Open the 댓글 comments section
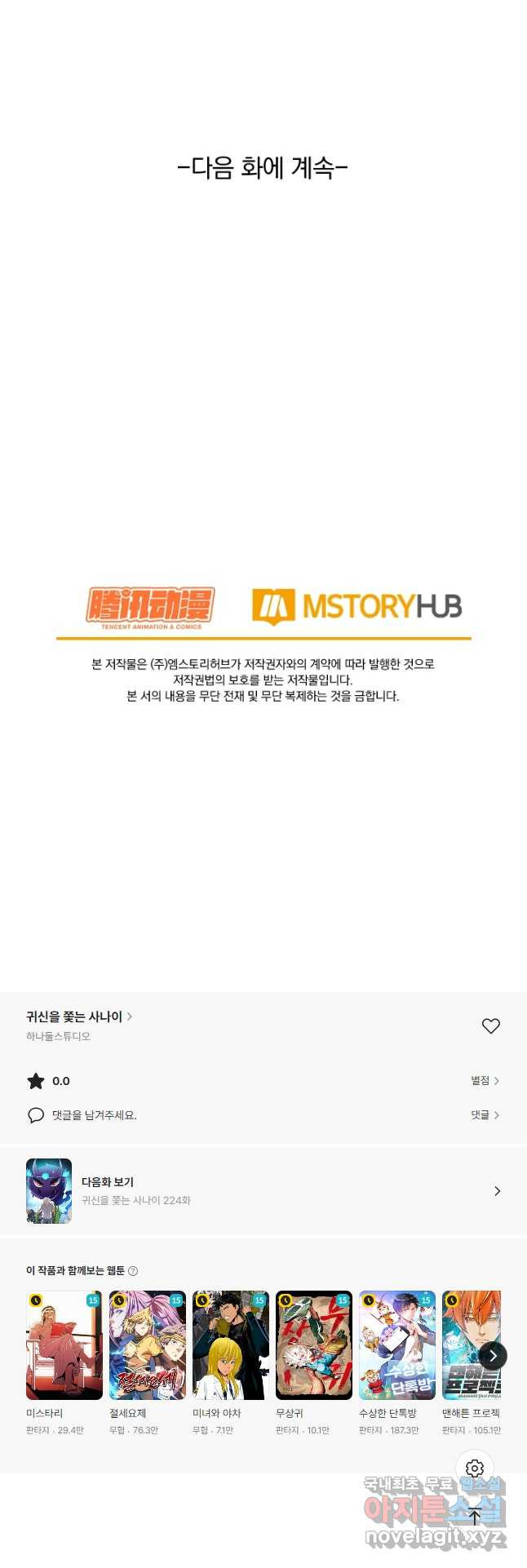This screenshot has width=527, height=1568. (x=485, y=1115)
